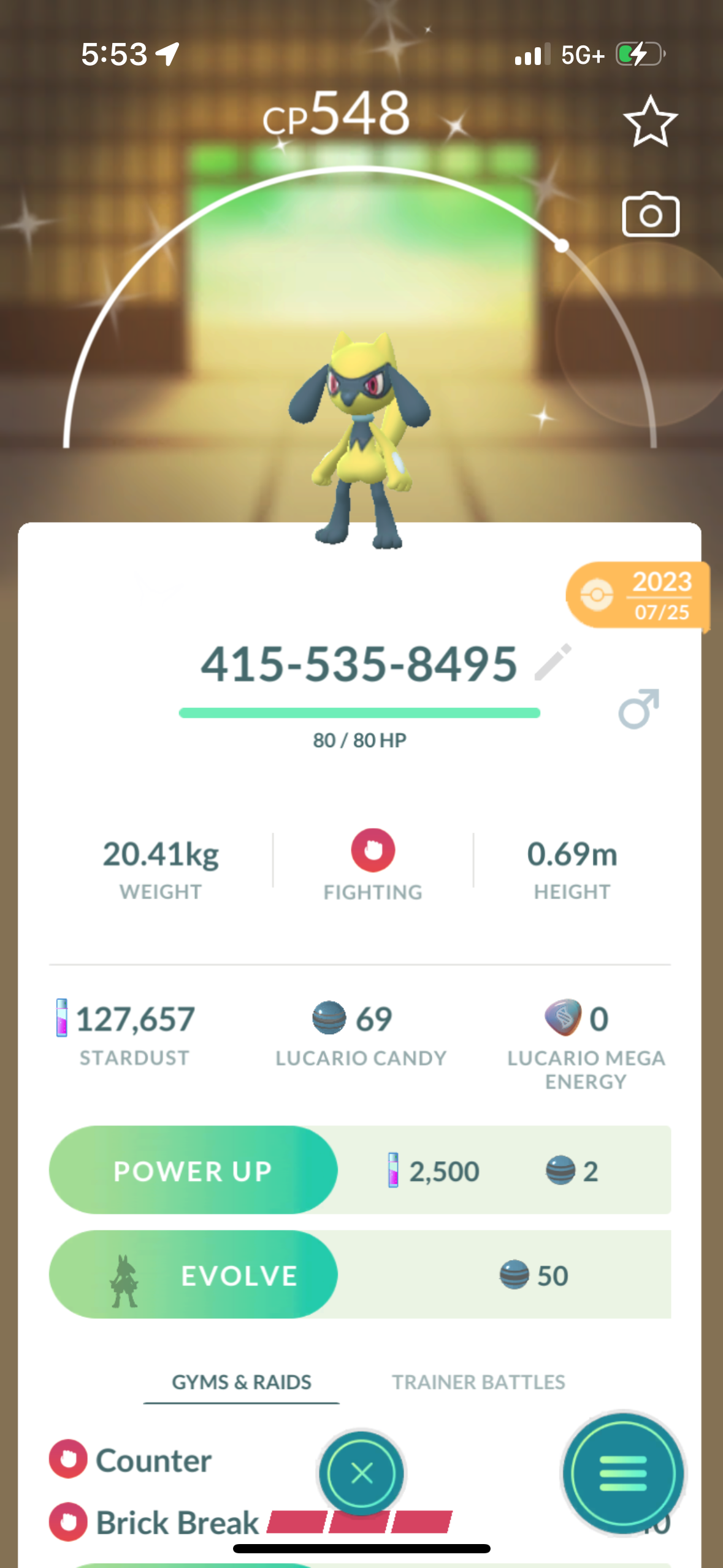Switch to the Trainer Battles tab
Image resolution: width=723 pixels, height=1568 pixels.
(478, 1382)
